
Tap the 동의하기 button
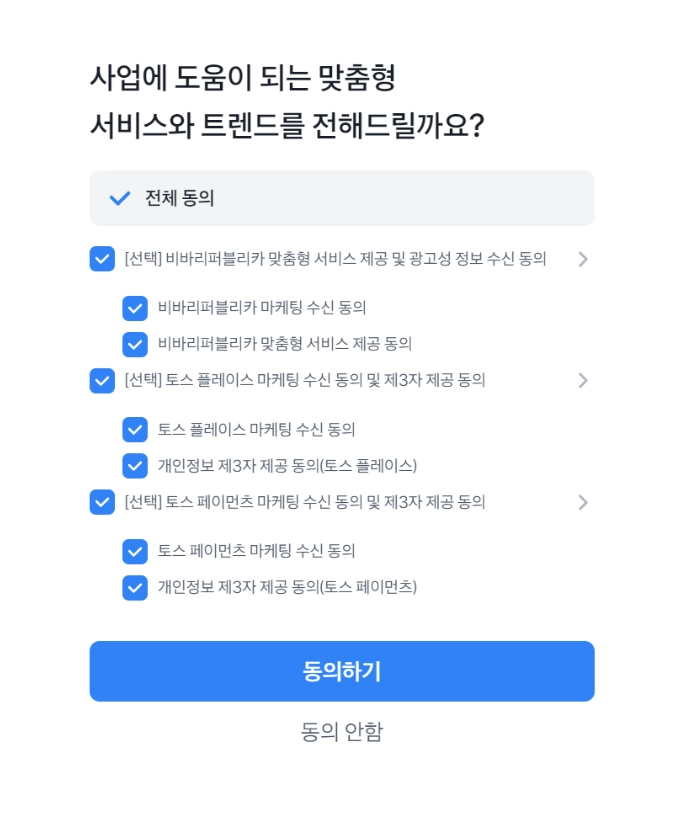pyautogui.click(x=342, y=671)
